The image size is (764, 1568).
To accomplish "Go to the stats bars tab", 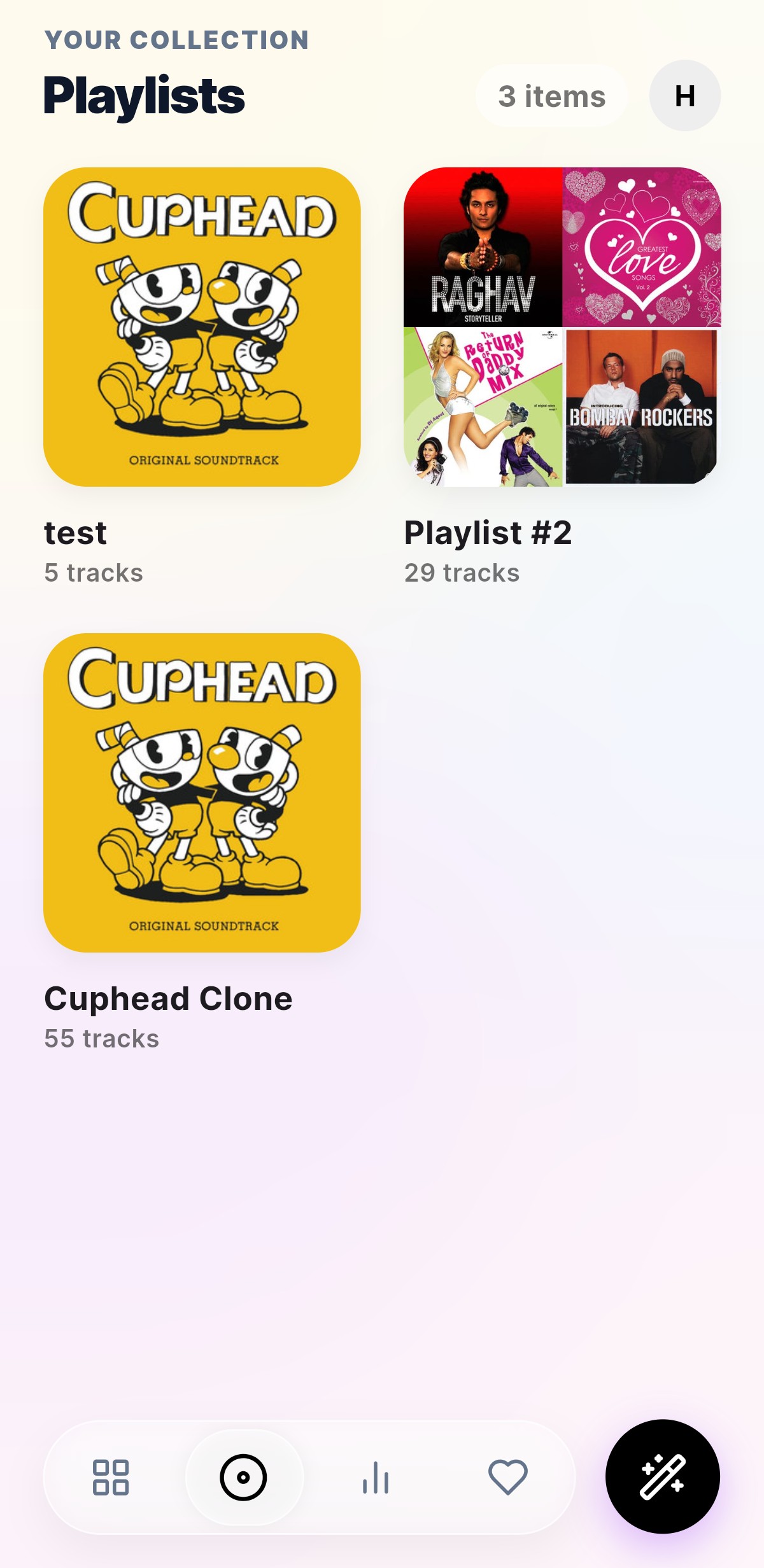I will (376, 1477).
